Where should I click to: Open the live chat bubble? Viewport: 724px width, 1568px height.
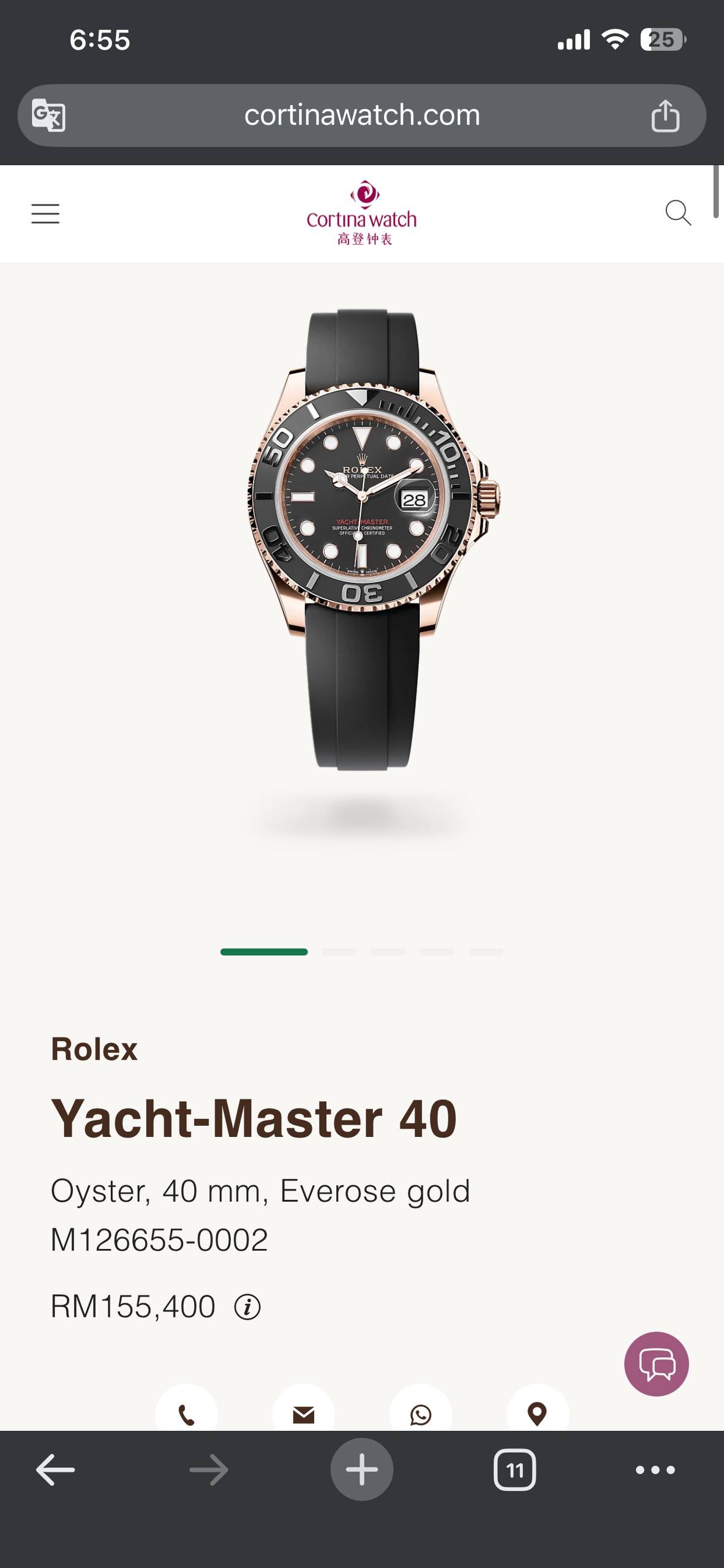(x=656, y=1364)
